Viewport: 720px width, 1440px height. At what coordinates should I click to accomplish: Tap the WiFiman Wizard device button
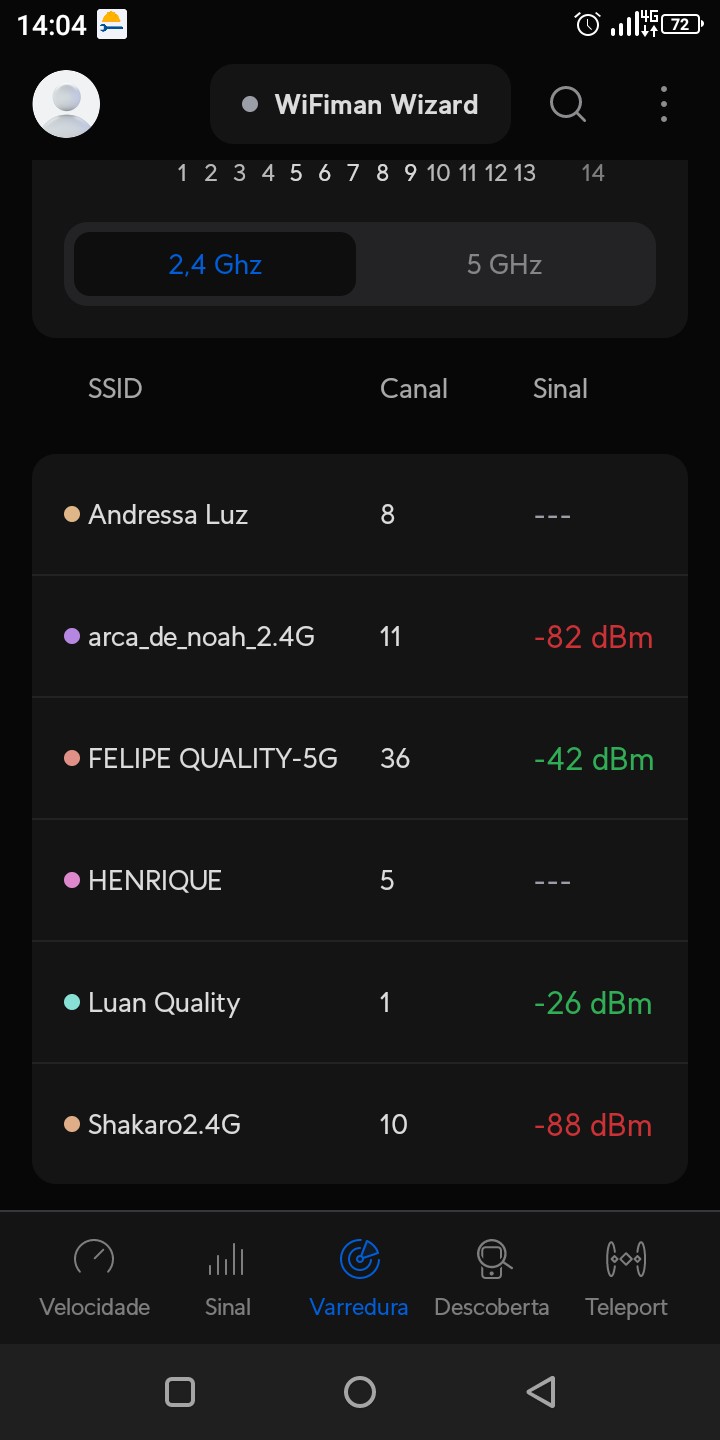pyautogui.click(x=360, y=104)
